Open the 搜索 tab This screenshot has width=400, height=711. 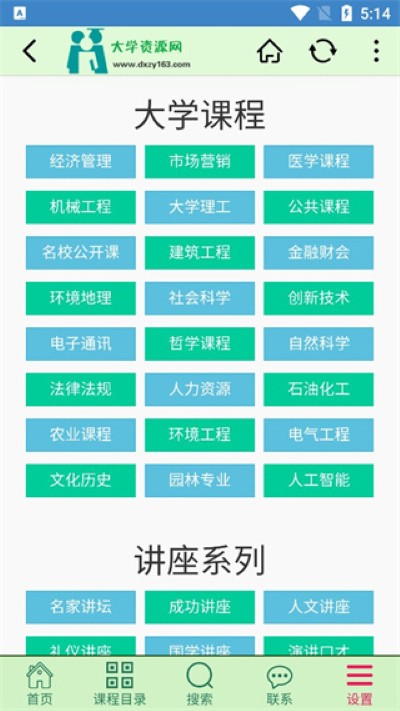pyautogui.click(x=200, y=683)
